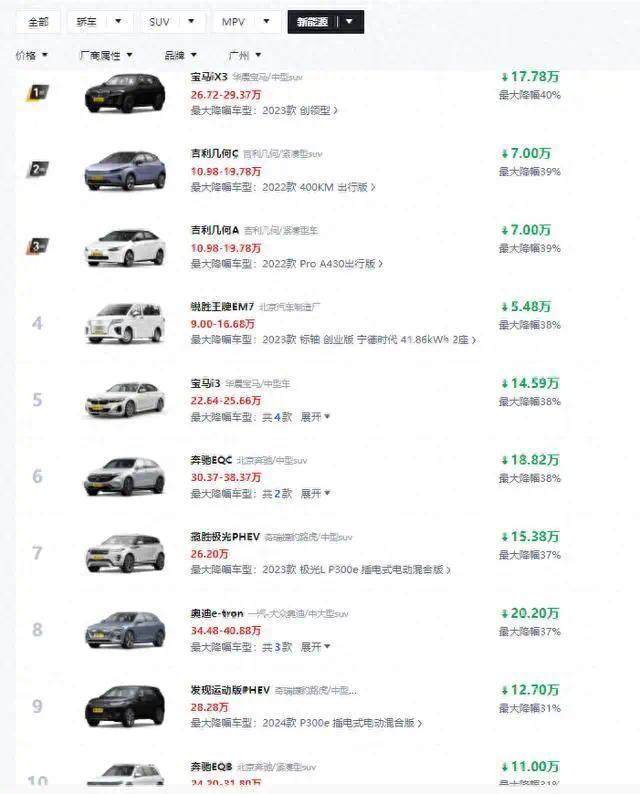View the 吉利几何A car entry
This screenshot has height=794, width=640.
coord(214,230)
